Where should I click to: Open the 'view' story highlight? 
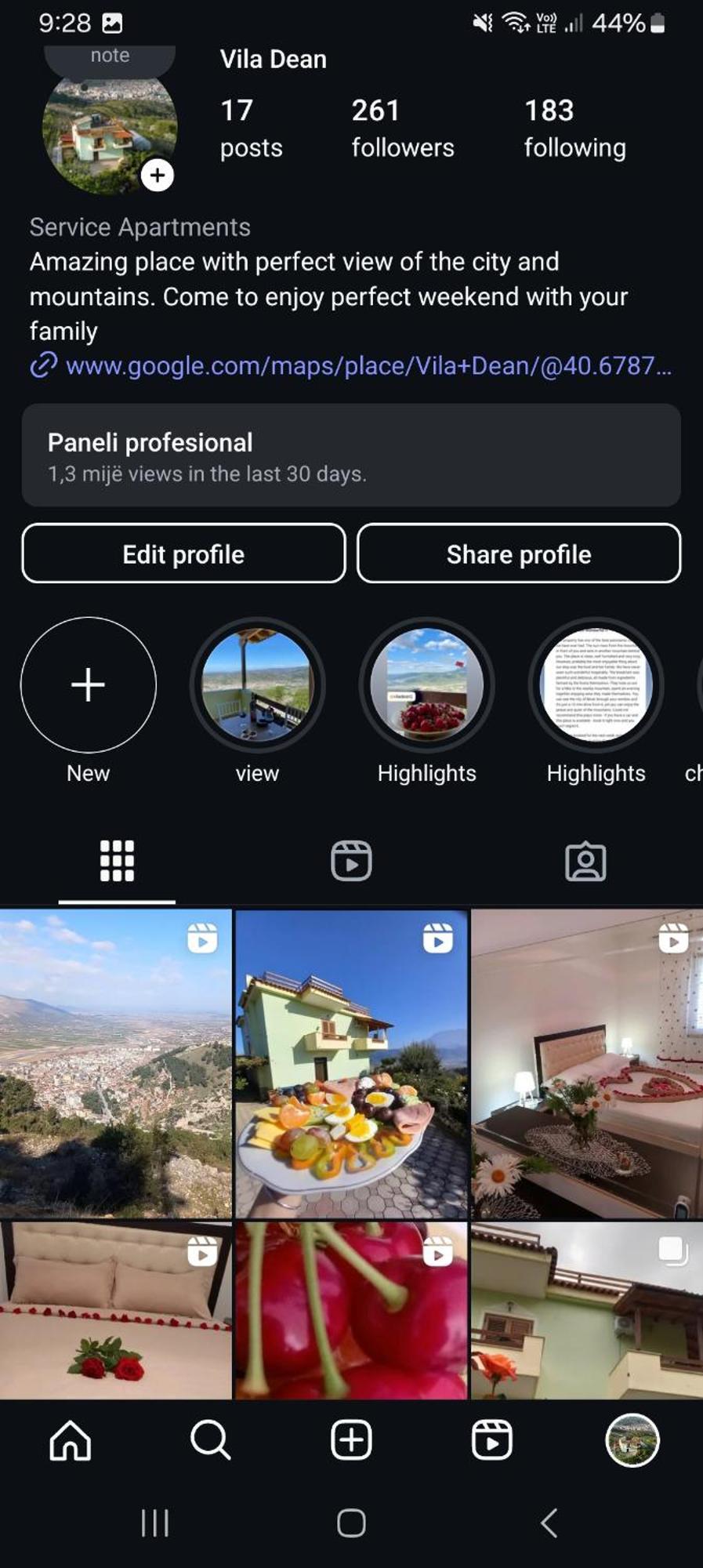(257, 684)
